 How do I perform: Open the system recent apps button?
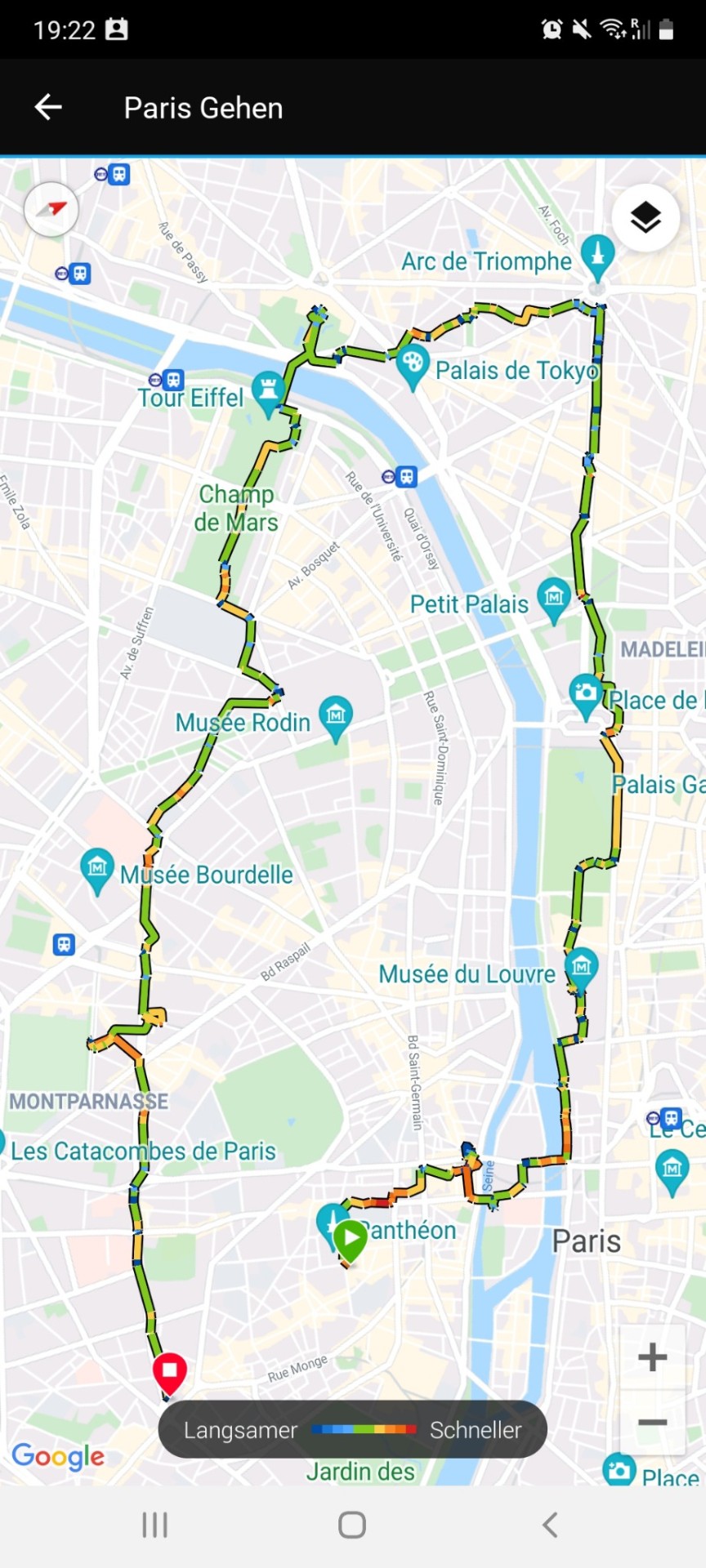[154, 1525]
